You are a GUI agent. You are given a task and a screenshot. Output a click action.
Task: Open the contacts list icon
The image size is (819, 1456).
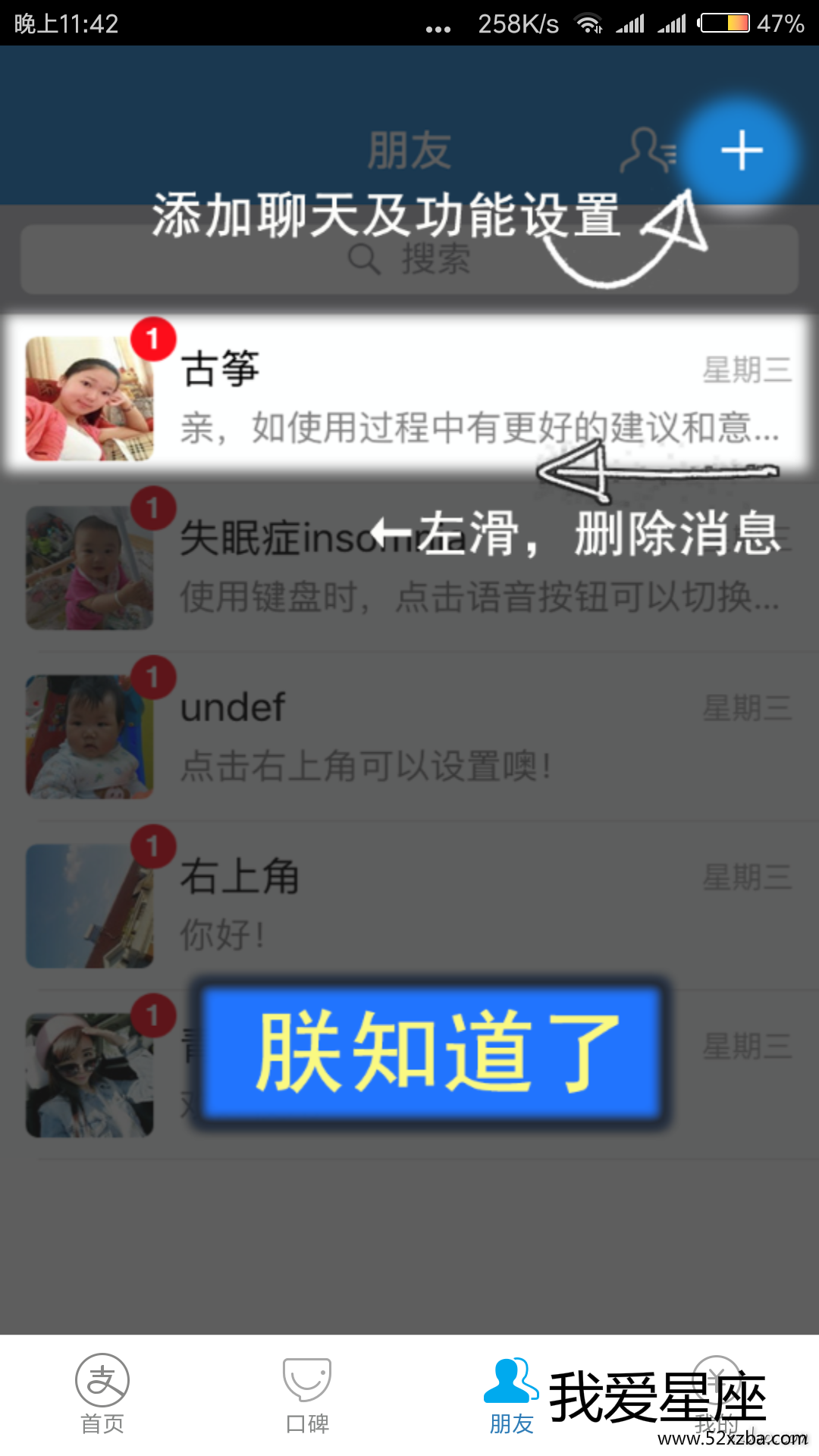coord(647,150)
